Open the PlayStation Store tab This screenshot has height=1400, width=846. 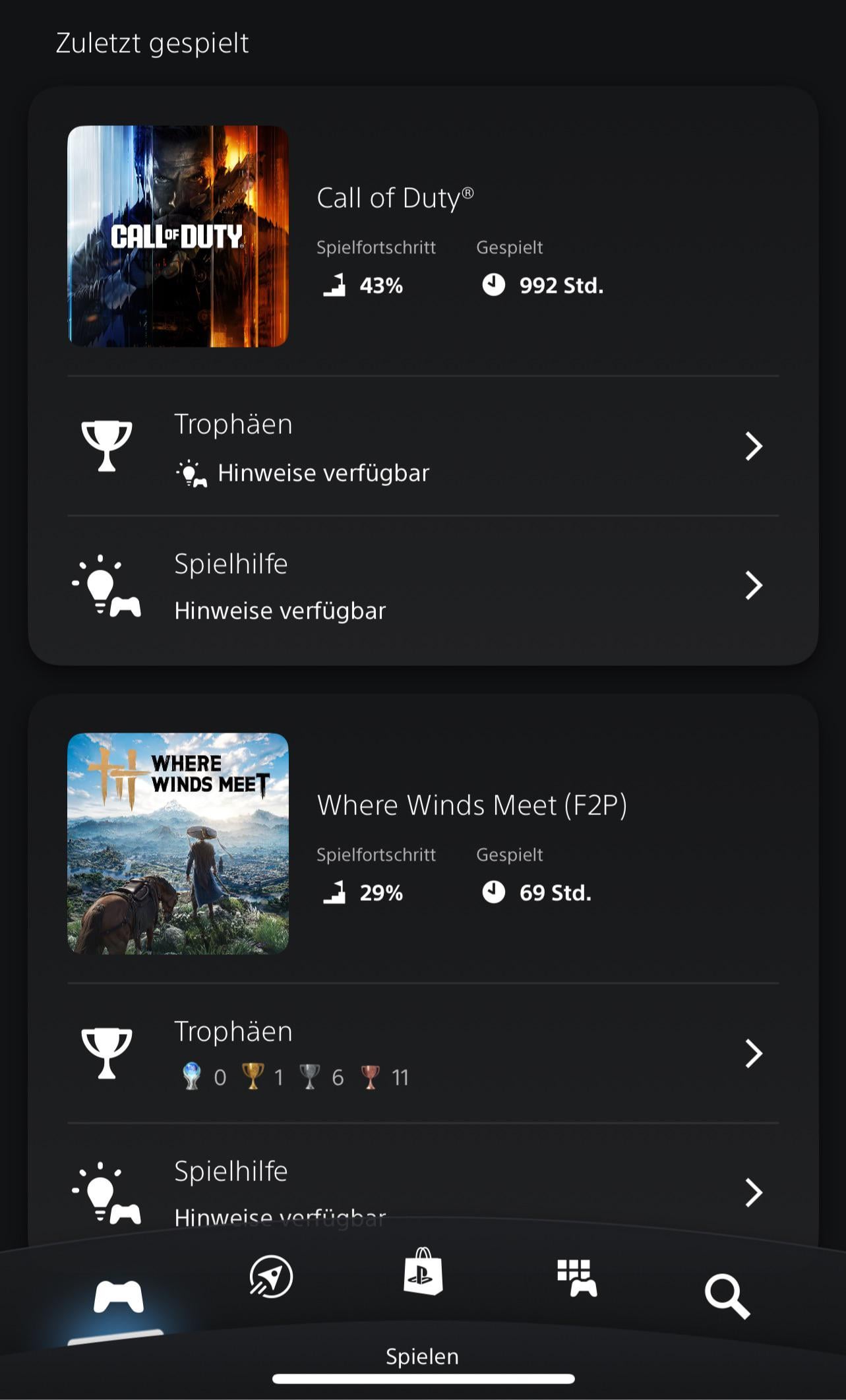[x=423, y=1271]
